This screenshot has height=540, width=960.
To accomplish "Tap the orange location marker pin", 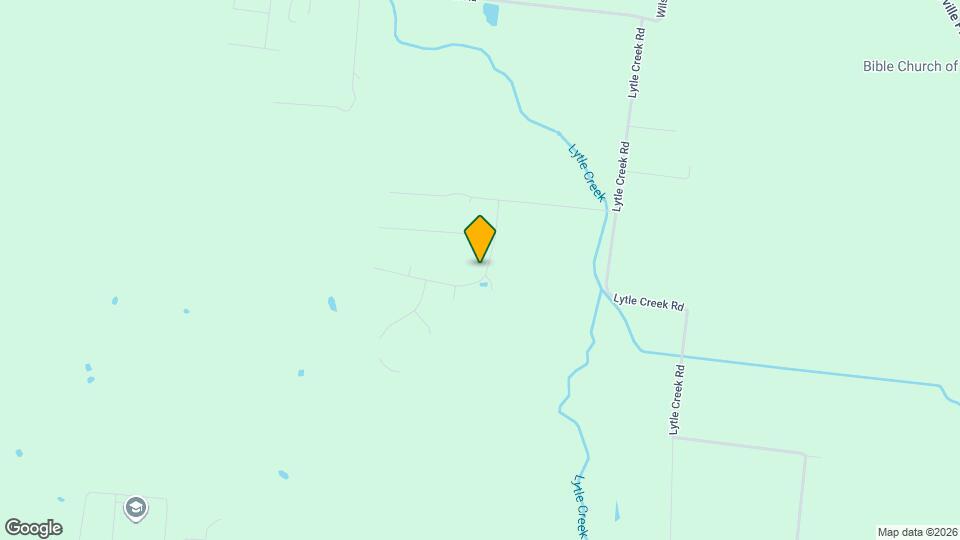I will (x=480, y=238).
